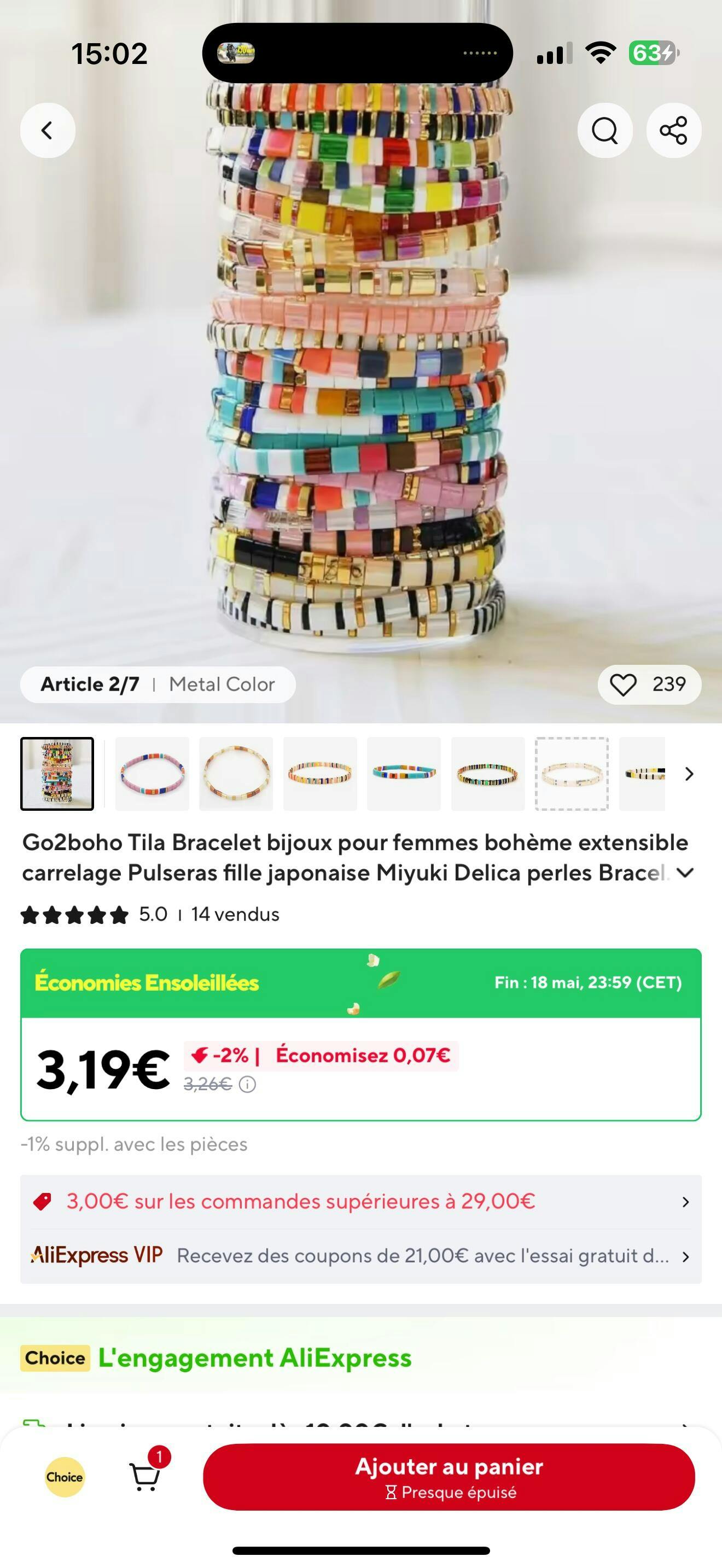Open the AliExpress VIP coupons offer
This screenshot has width=722, height=1568.
tap(360, 1255)
